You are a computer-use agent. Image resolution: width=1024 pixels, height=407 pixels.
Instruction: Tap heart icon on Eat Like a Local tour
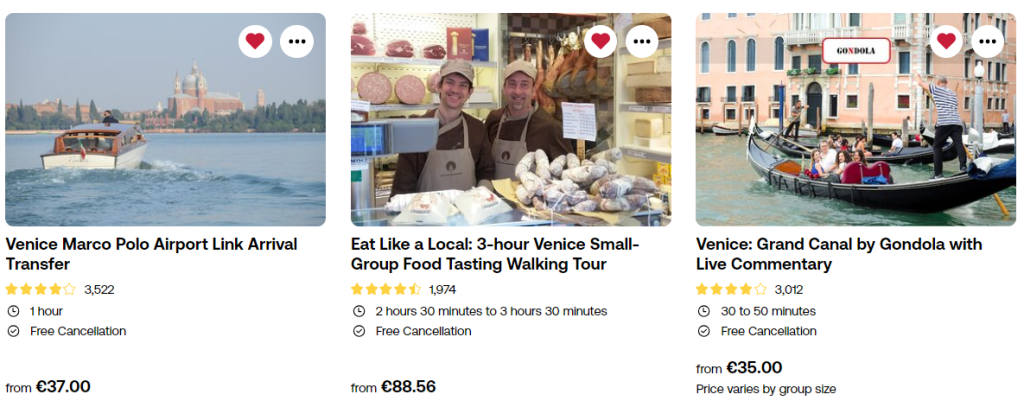[x=600, y=41]
